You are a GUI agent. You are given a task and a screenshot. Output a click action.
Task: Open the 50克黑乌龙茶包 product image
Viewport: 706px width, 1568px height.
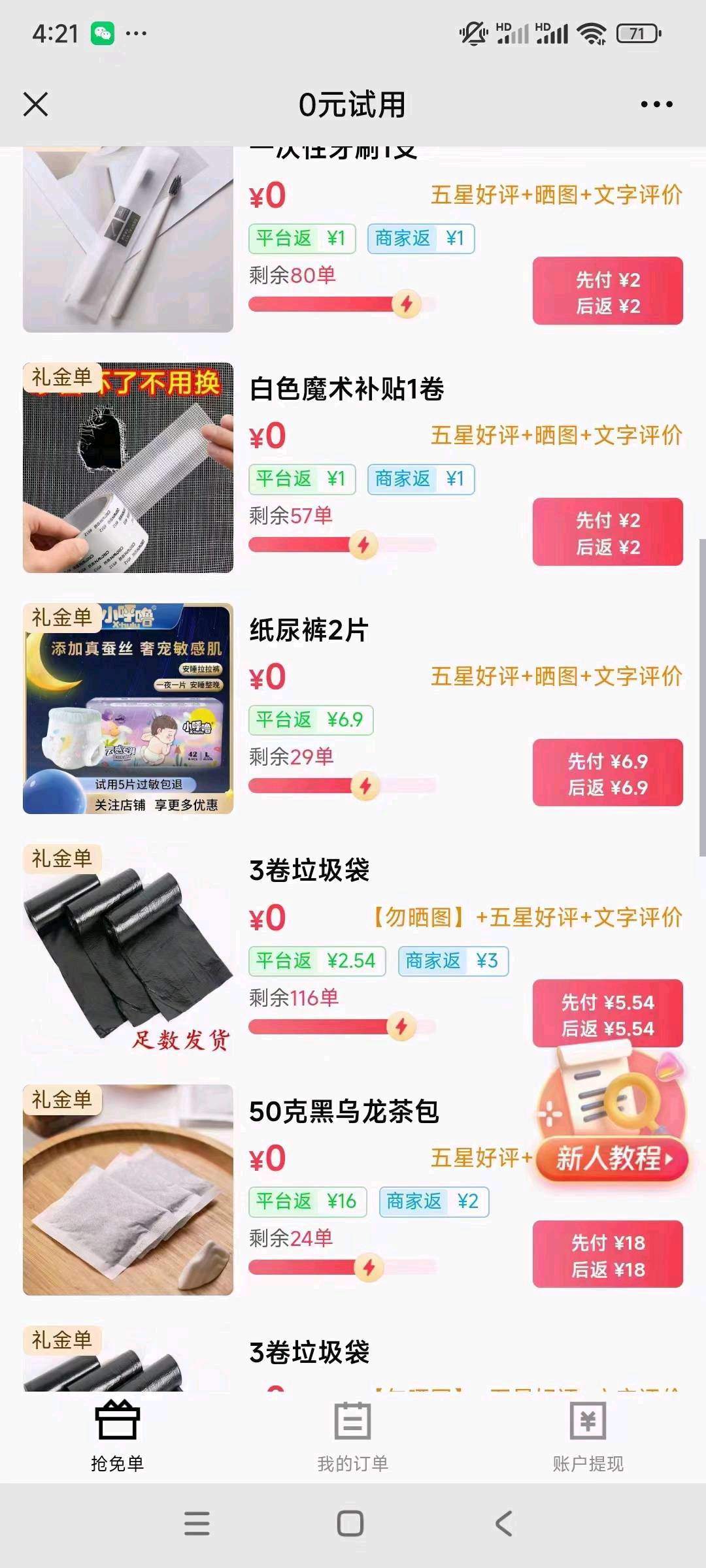pyautogui.click(x=128, y=1190)
